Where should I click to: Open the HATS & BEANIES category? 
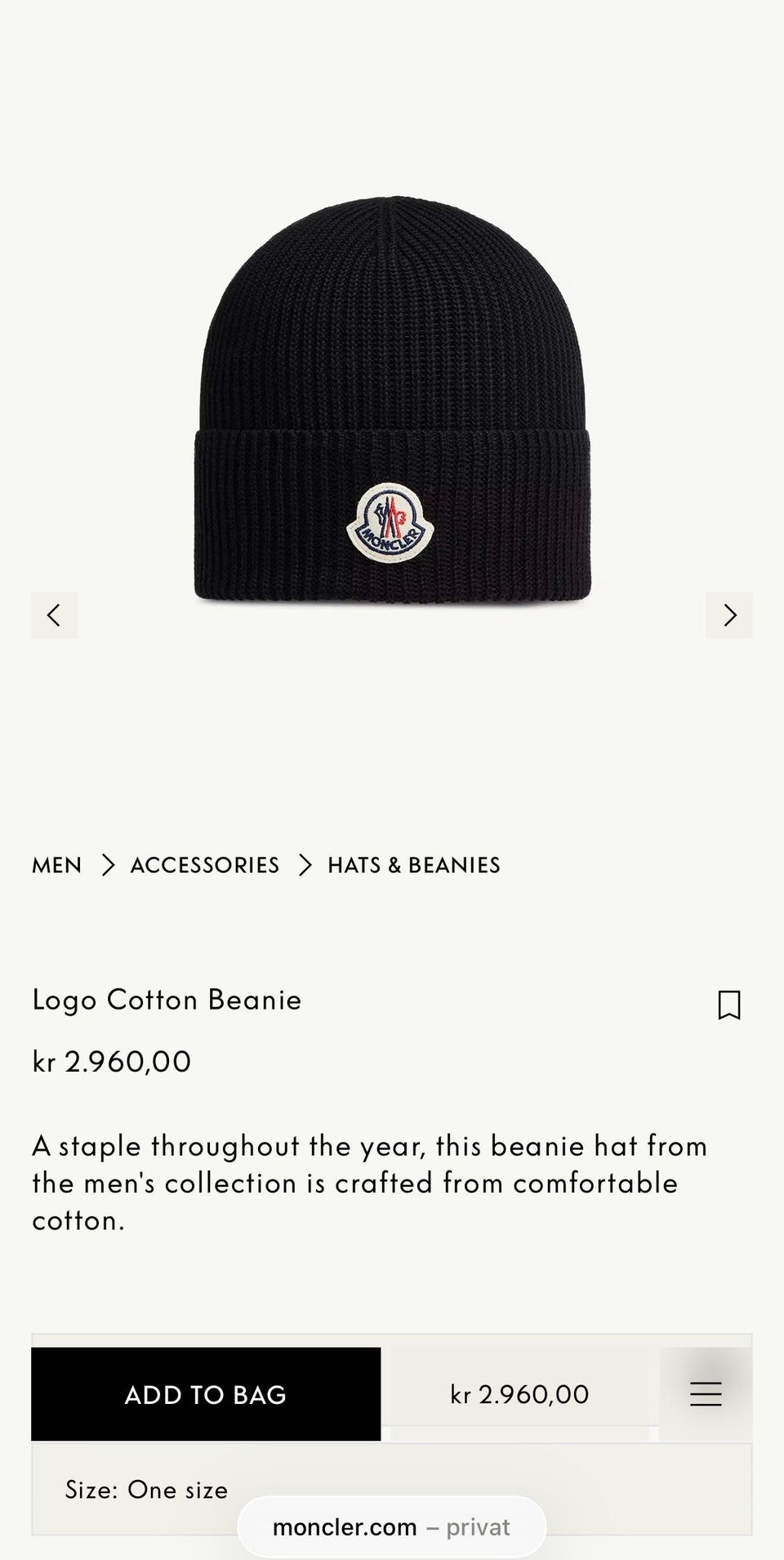pos(414,865)
